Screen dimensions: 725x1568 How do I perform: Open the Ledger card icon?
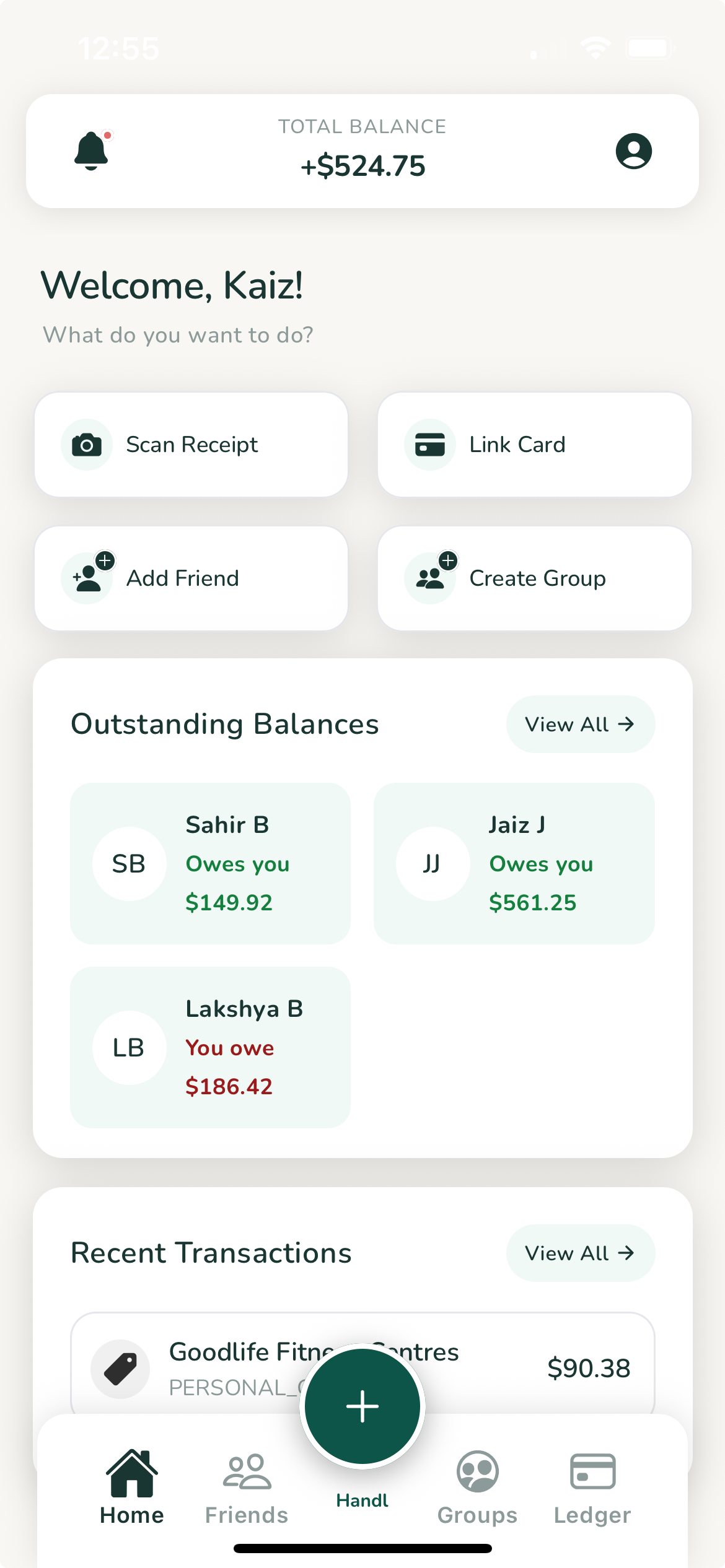(x=592, y=1473)
